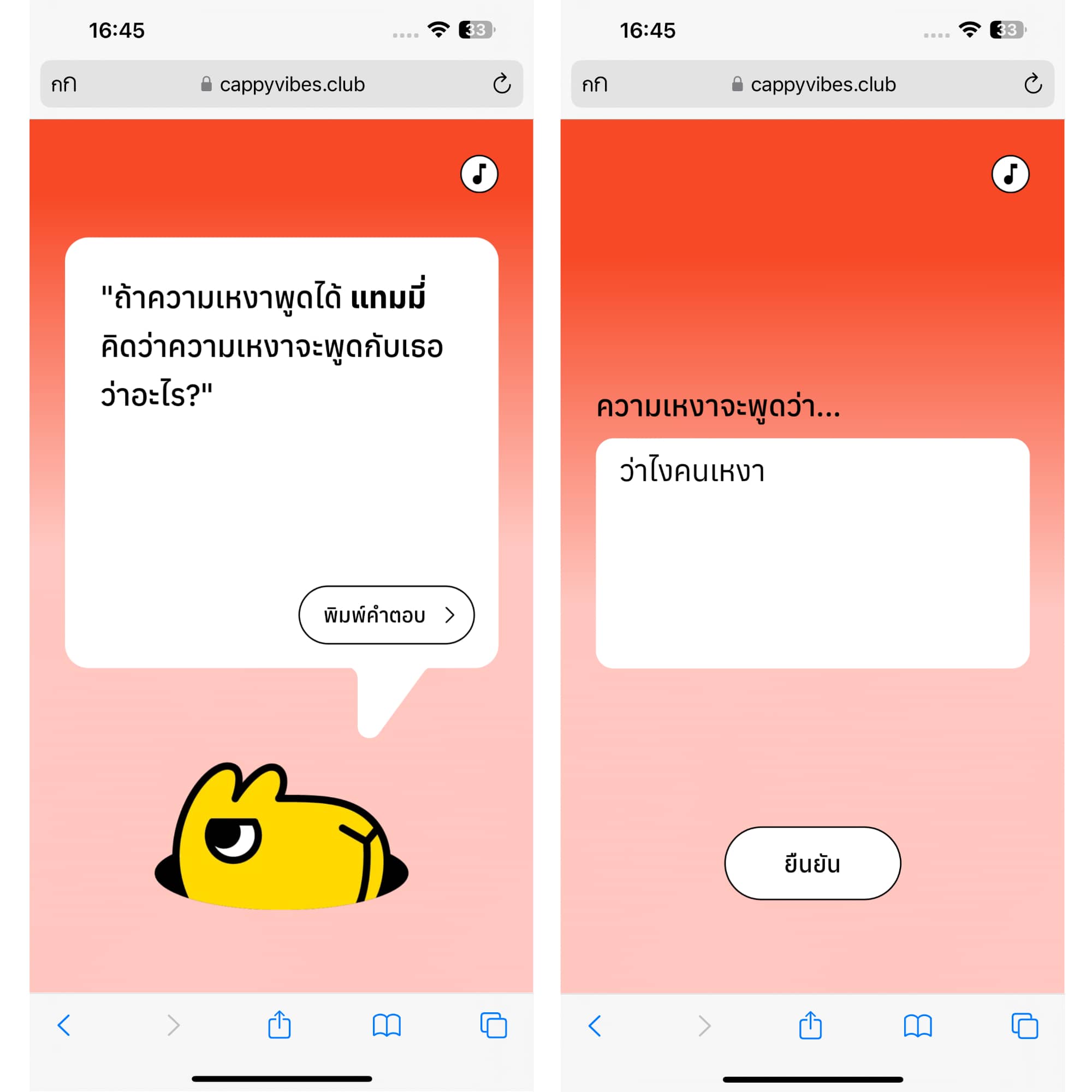This screenshot has width=1092, height=1092.
Task: Toggle the music note above the question bubble
Action: pyautogui.click(x=479, y=174)
